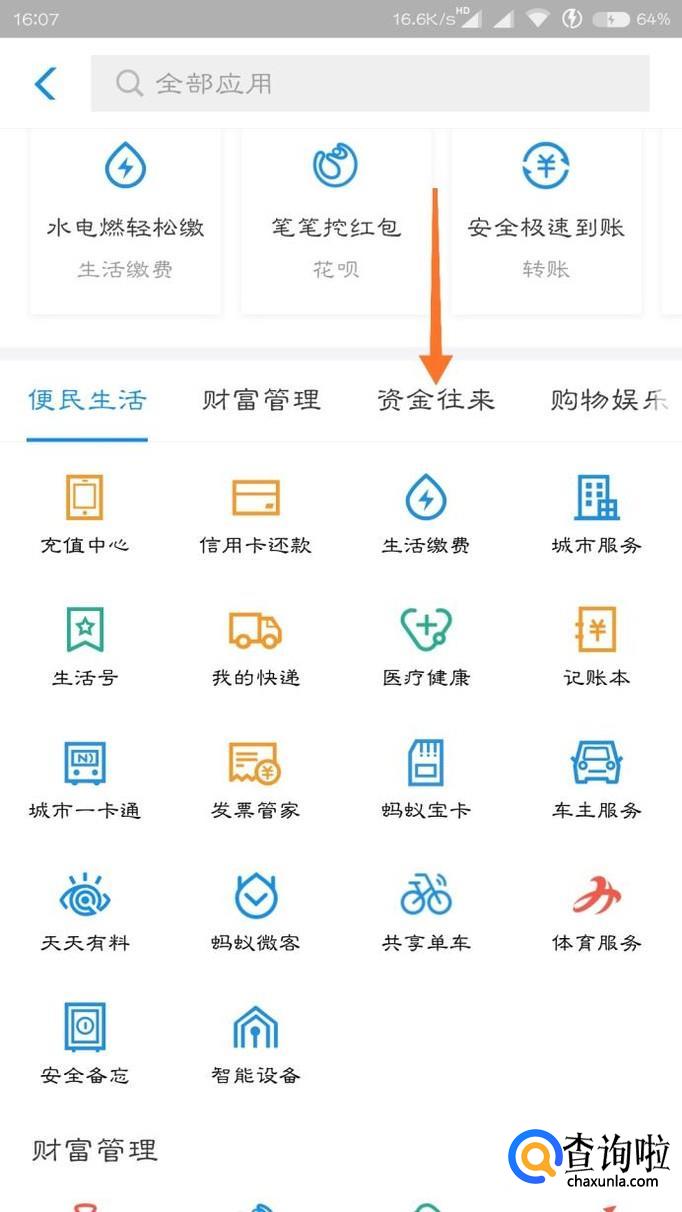Image resolution: width=682 pixels, height=1212 pixels.
Task: Tap the 全部应用 search box
Action: (370, 83)
